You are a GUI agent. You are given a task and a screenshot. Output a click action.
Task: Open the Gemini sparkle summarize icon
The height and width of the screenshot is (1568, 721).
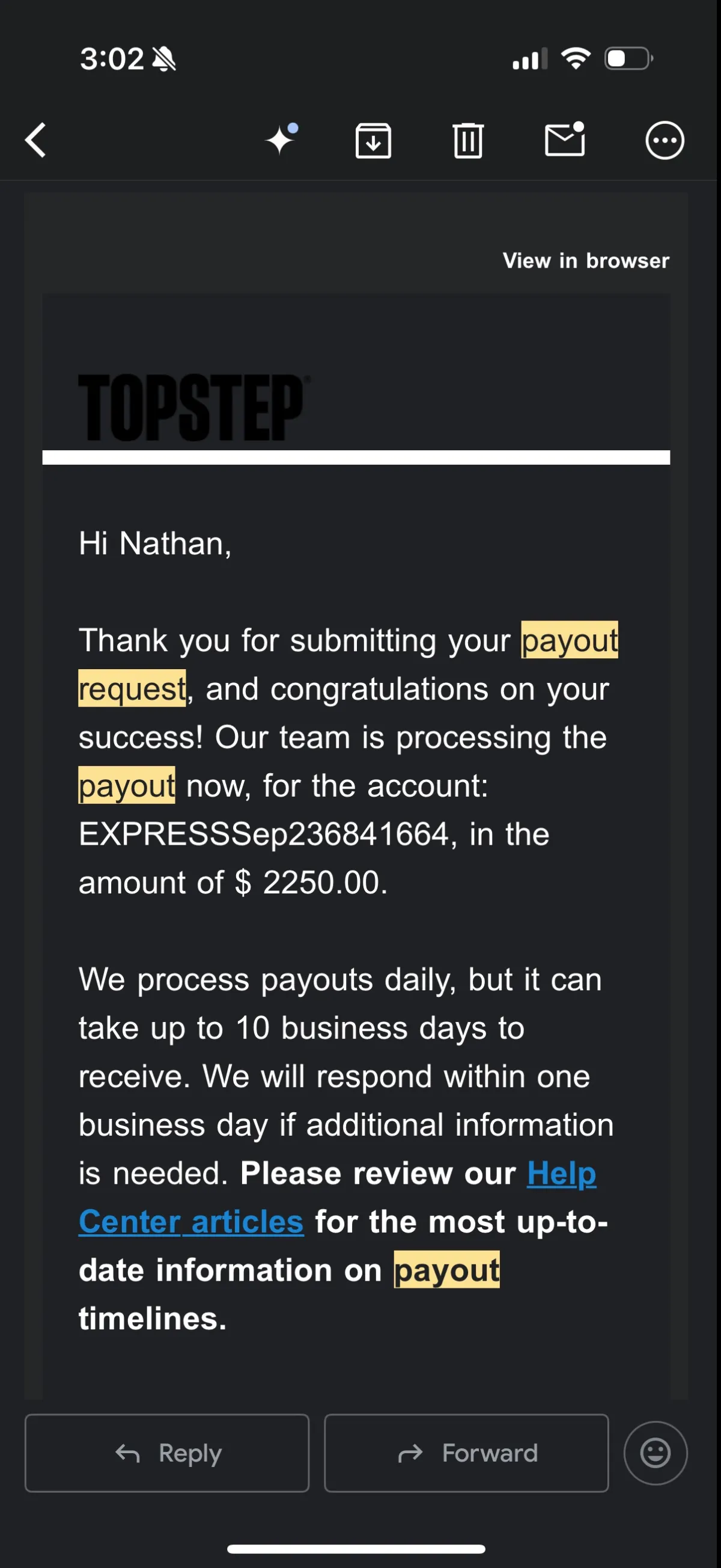[281, 140]
